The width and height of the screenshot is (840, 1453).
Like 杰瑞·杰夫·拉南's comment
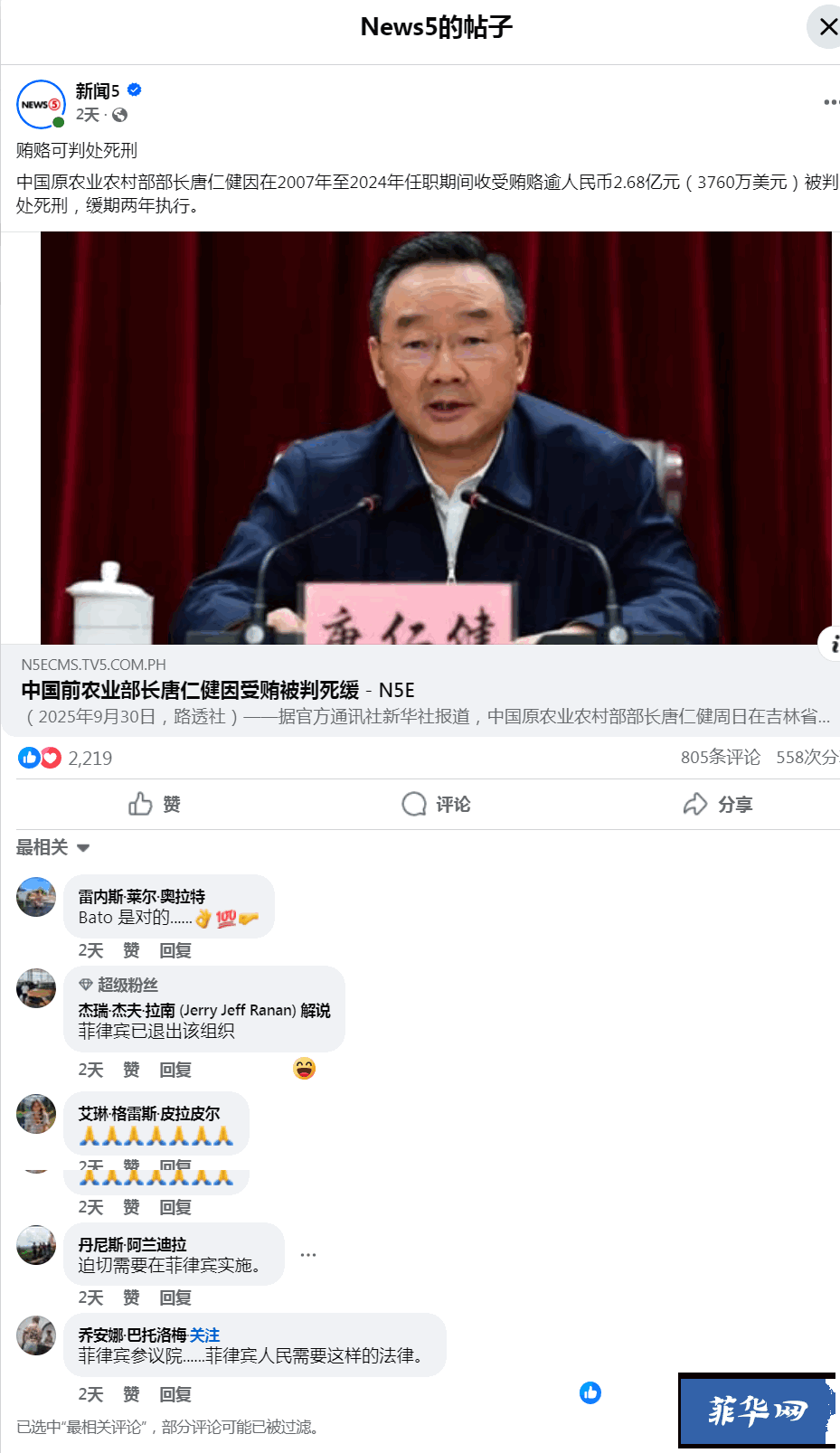131,1070
